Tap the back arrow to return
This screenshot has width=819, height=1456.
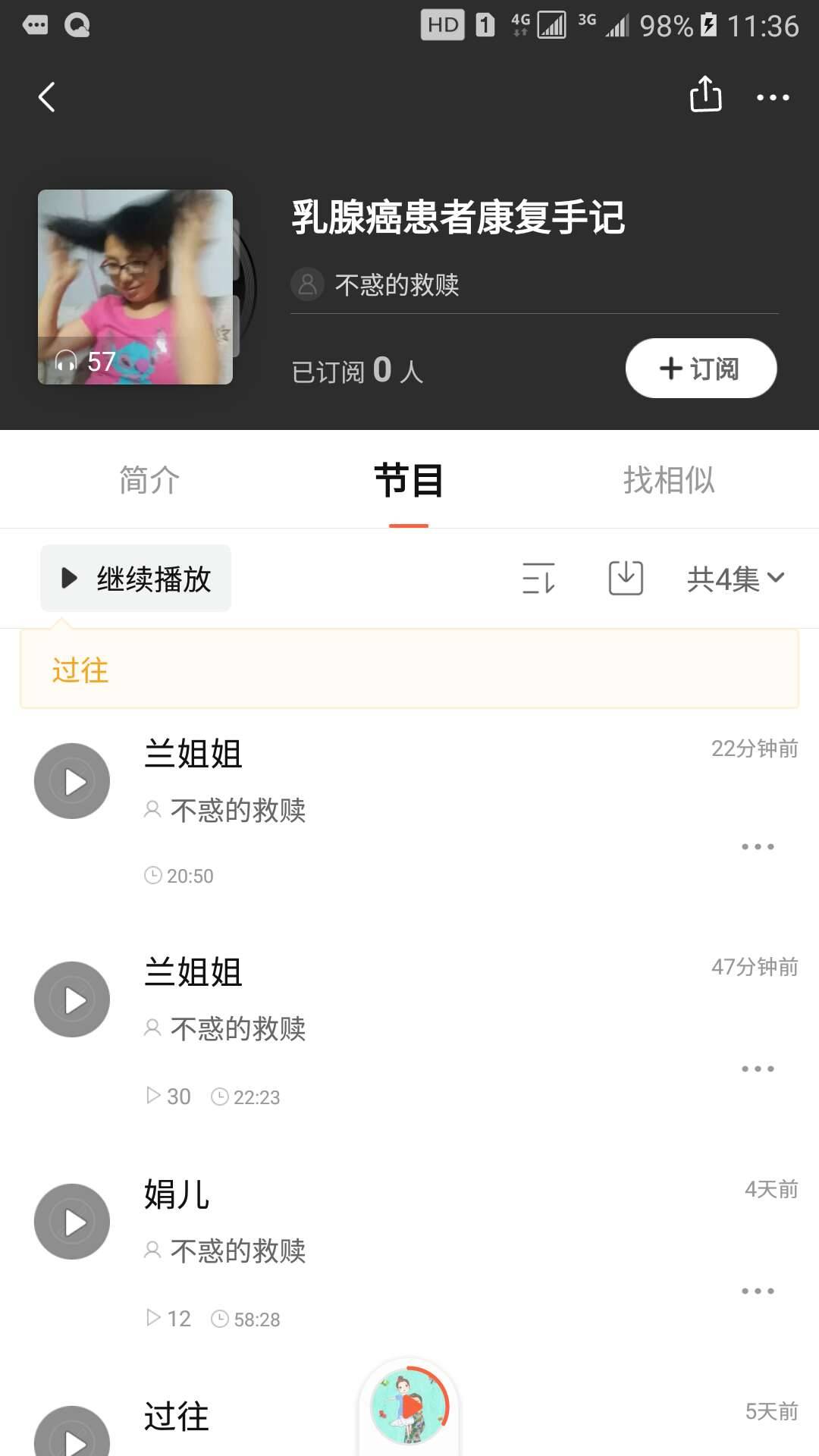47,97
